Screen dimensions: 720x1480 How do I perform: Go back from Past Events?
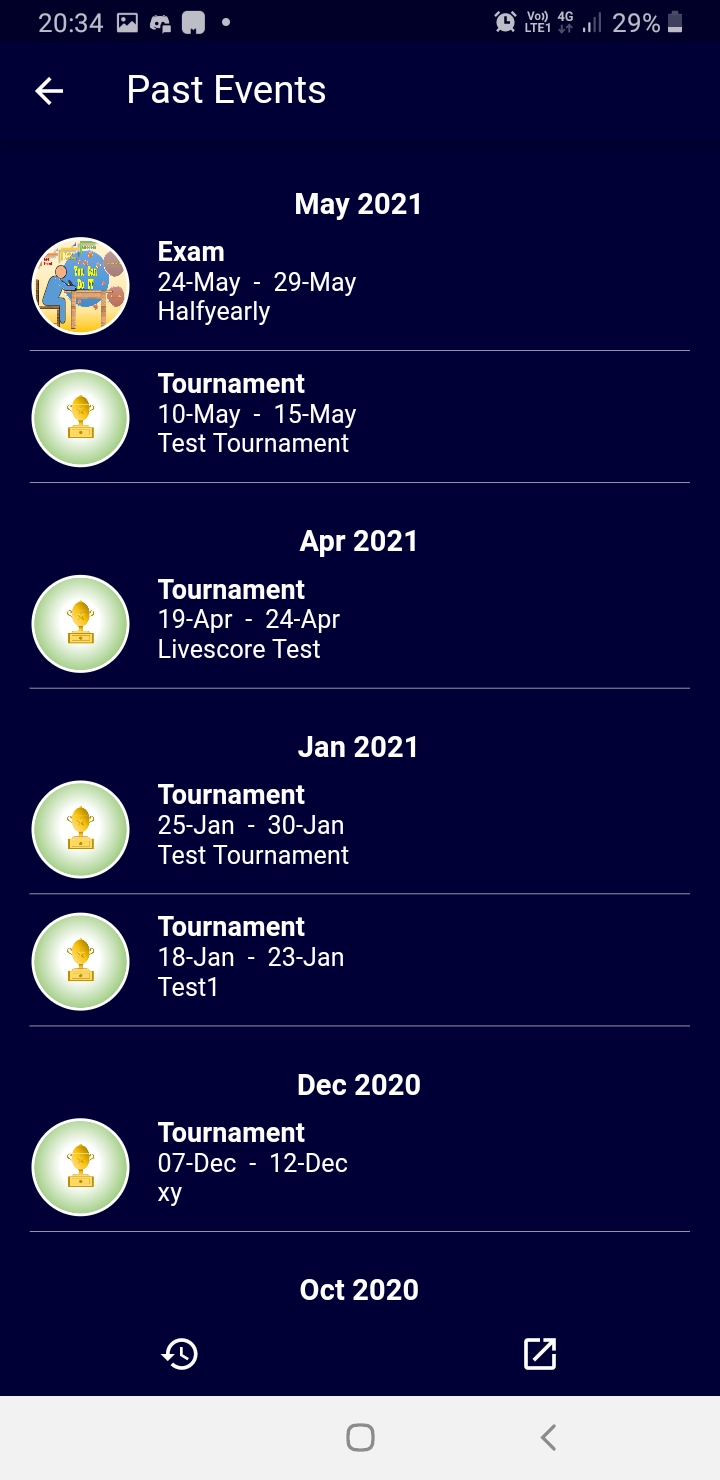coord(49,91)
